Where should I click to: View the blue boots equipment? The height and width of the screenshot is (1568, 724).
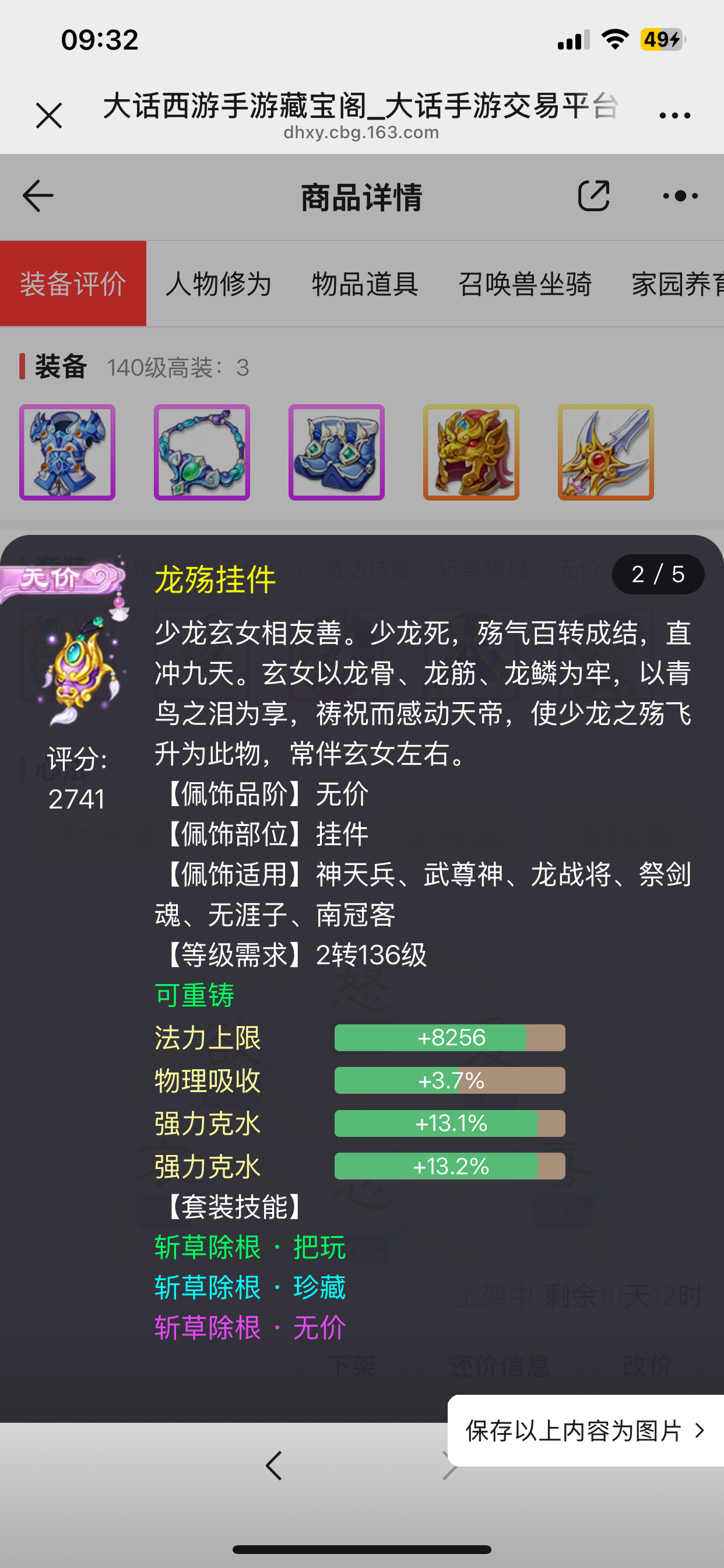(x=336, y=452)
